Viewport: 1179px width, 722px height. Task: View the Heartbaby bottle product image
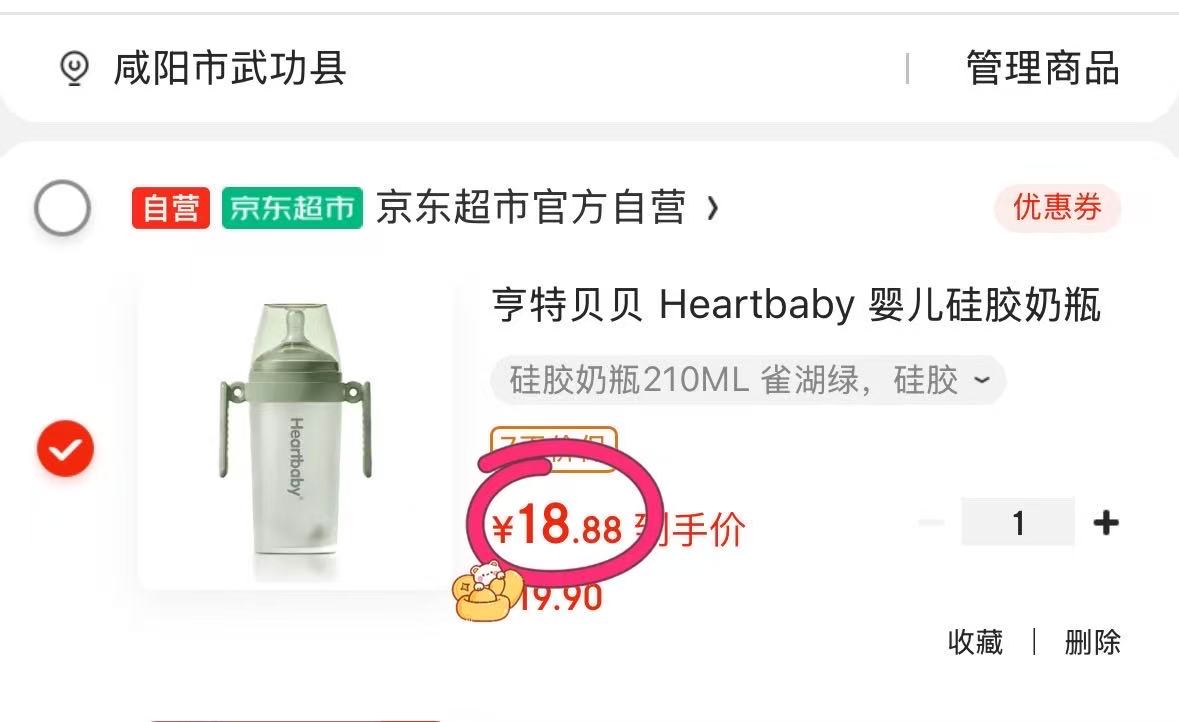pyautogui.click(x=295, y=435)
